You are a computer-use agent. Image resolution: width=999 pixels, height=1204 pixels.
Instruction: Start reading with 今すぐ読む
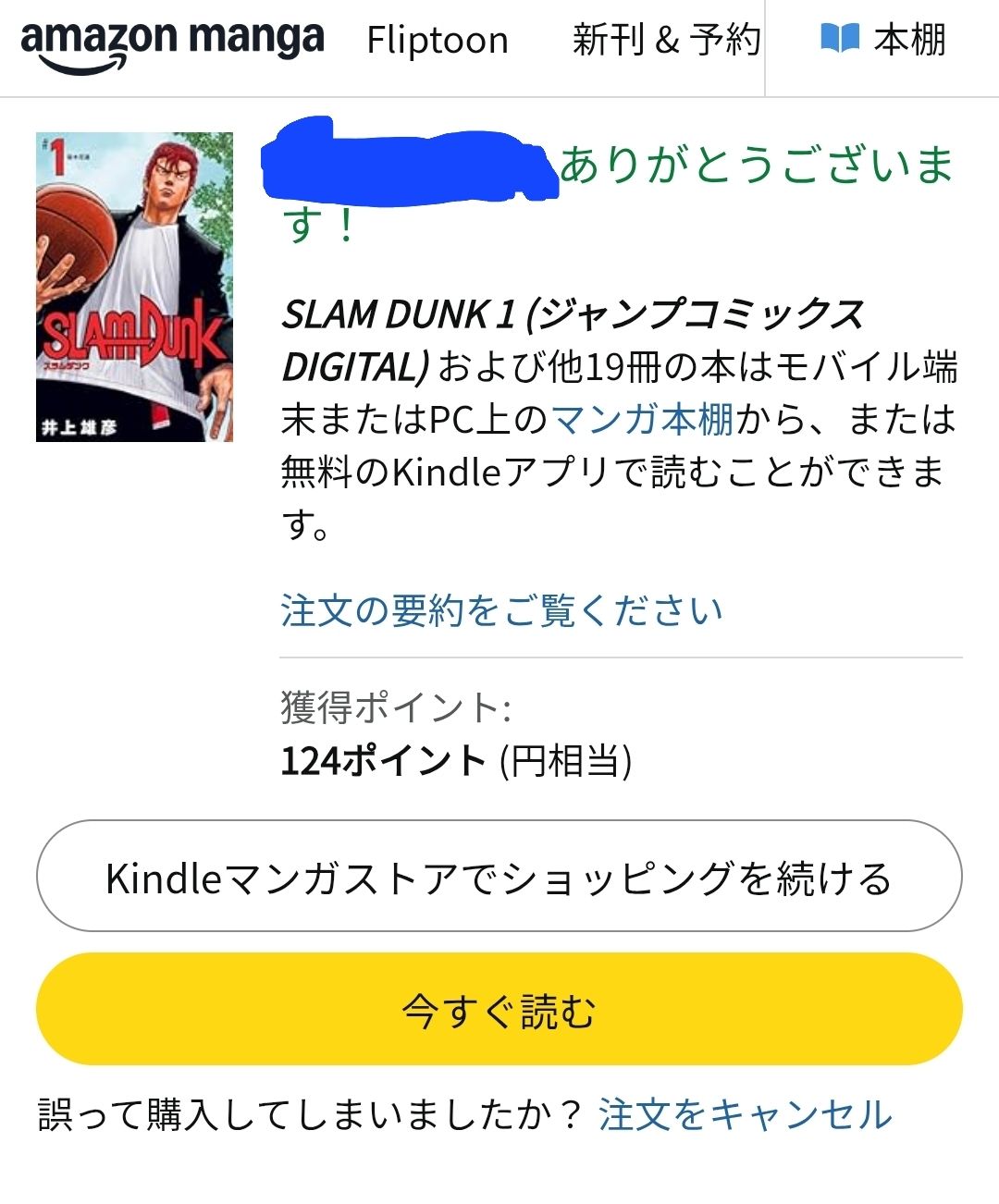pyautogui.click(x=499, y=1010)
